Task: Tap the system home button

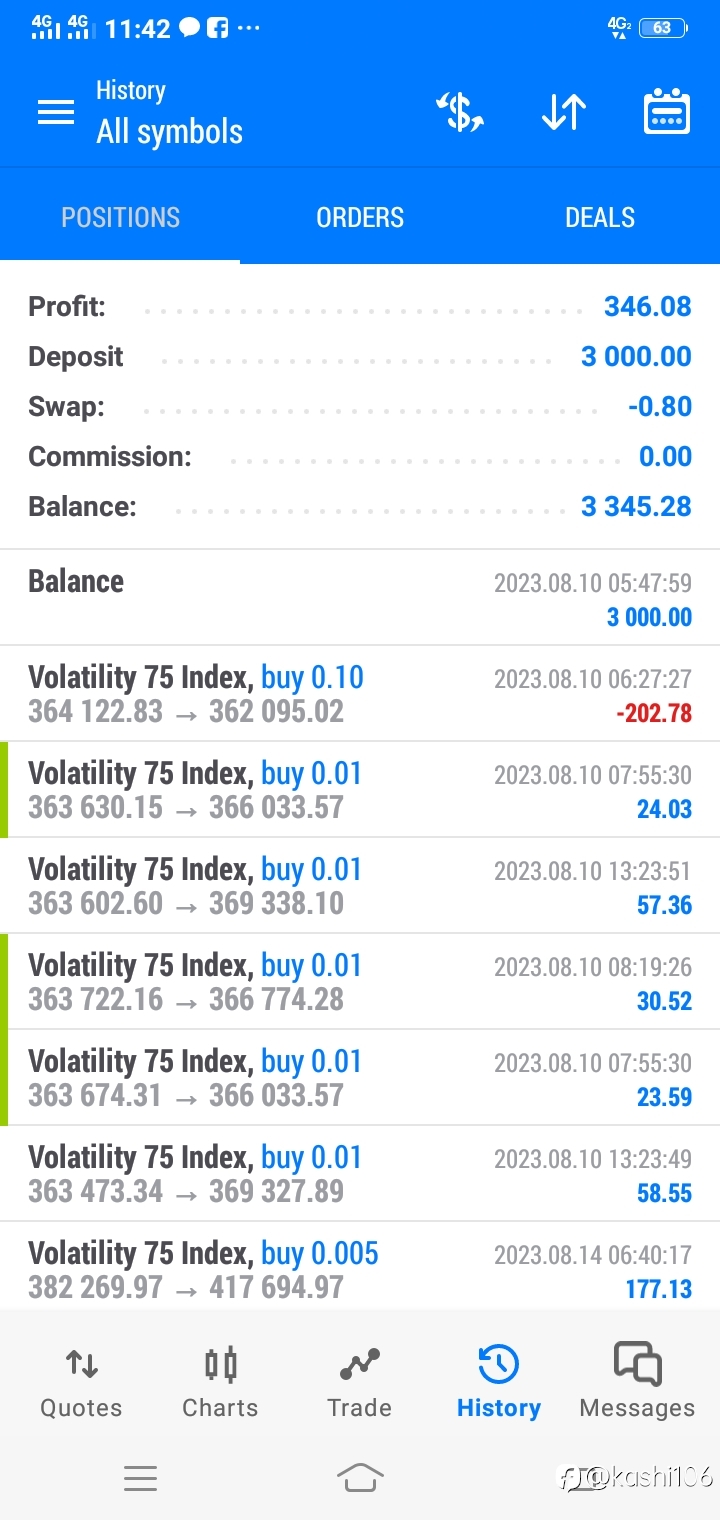Action: tap(360, 1477)
